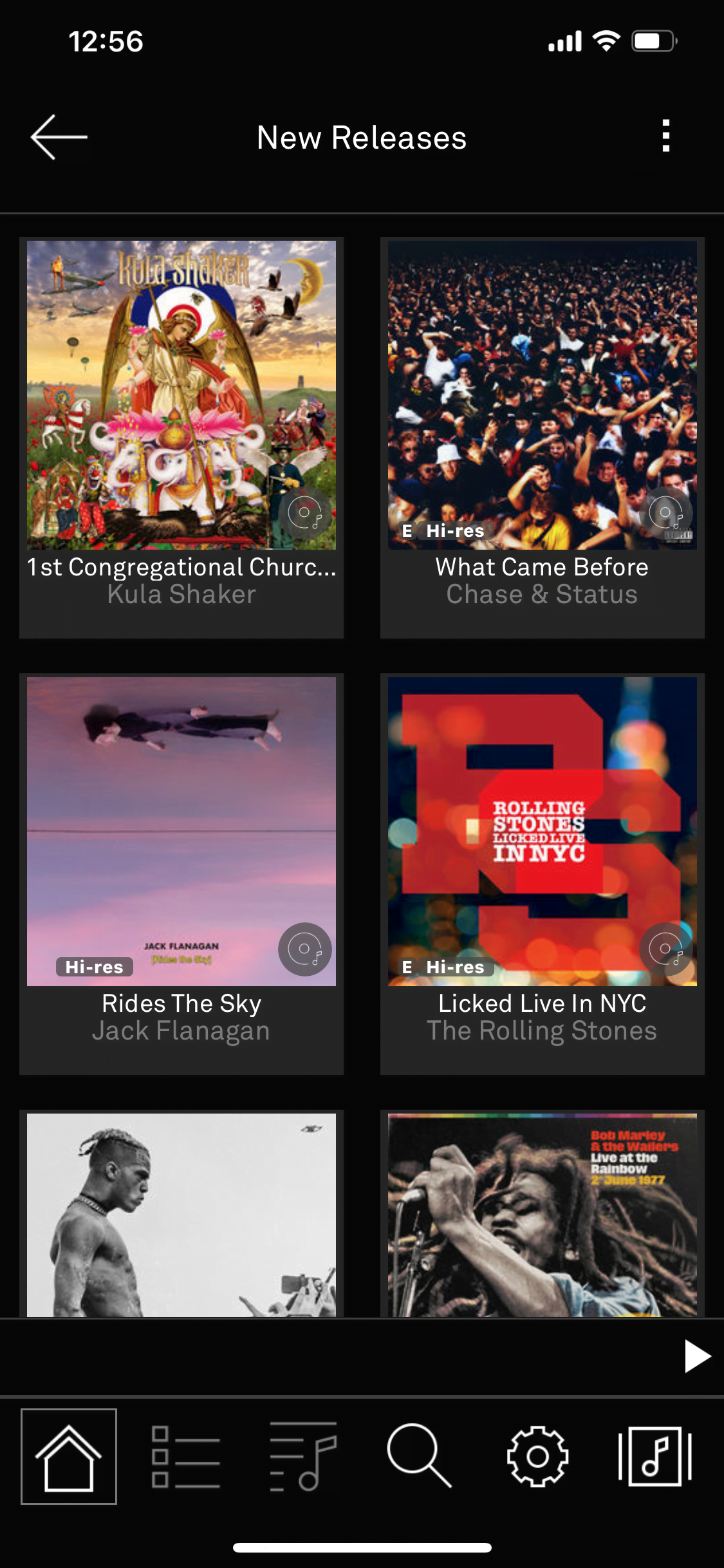Tap the disc icon on Rides The Sky cover

305,949
